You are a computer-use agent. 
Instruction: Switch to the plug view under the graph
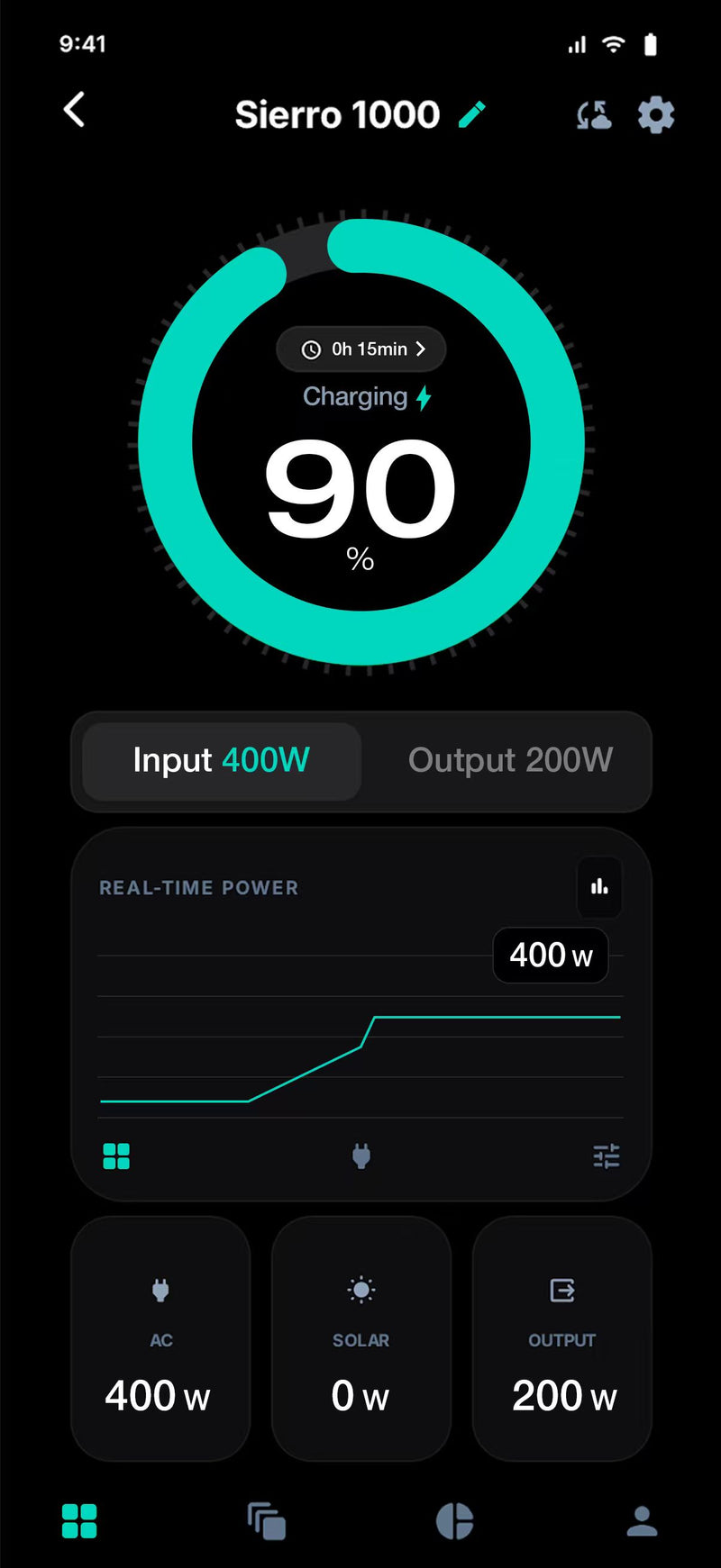pos(361,1156)
